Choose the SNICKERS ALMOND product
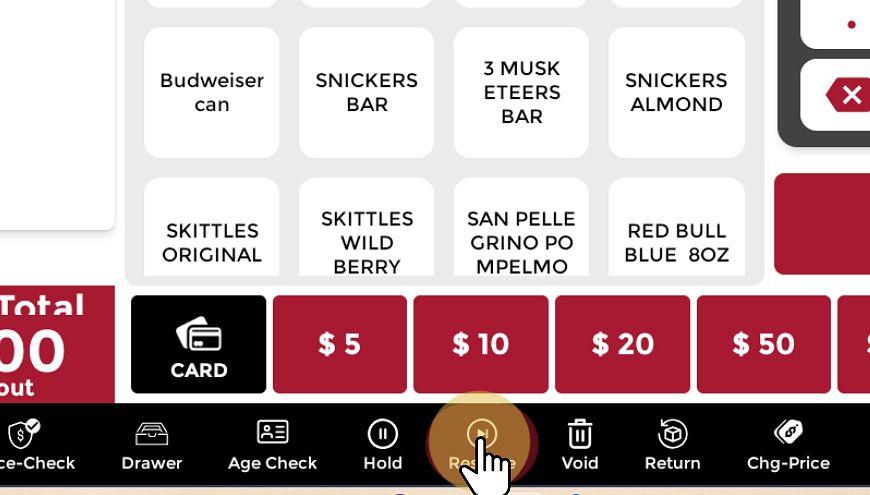This screenshot has width=870, height=495. (676, 92)
